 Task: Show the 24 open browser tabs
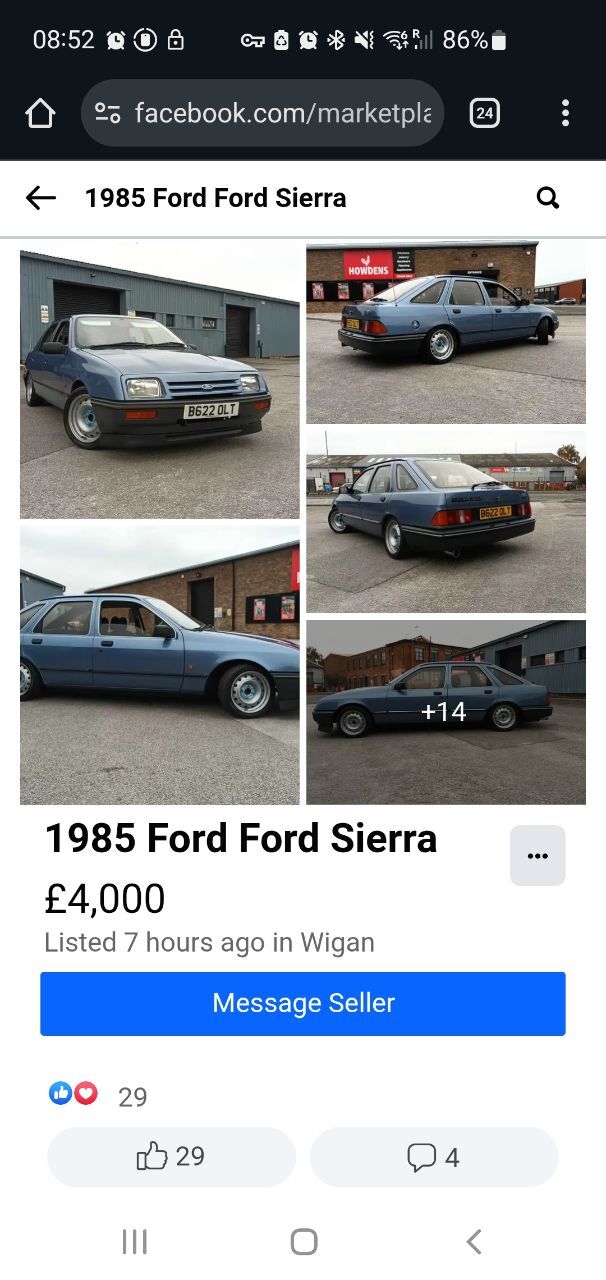coord(484,113)
